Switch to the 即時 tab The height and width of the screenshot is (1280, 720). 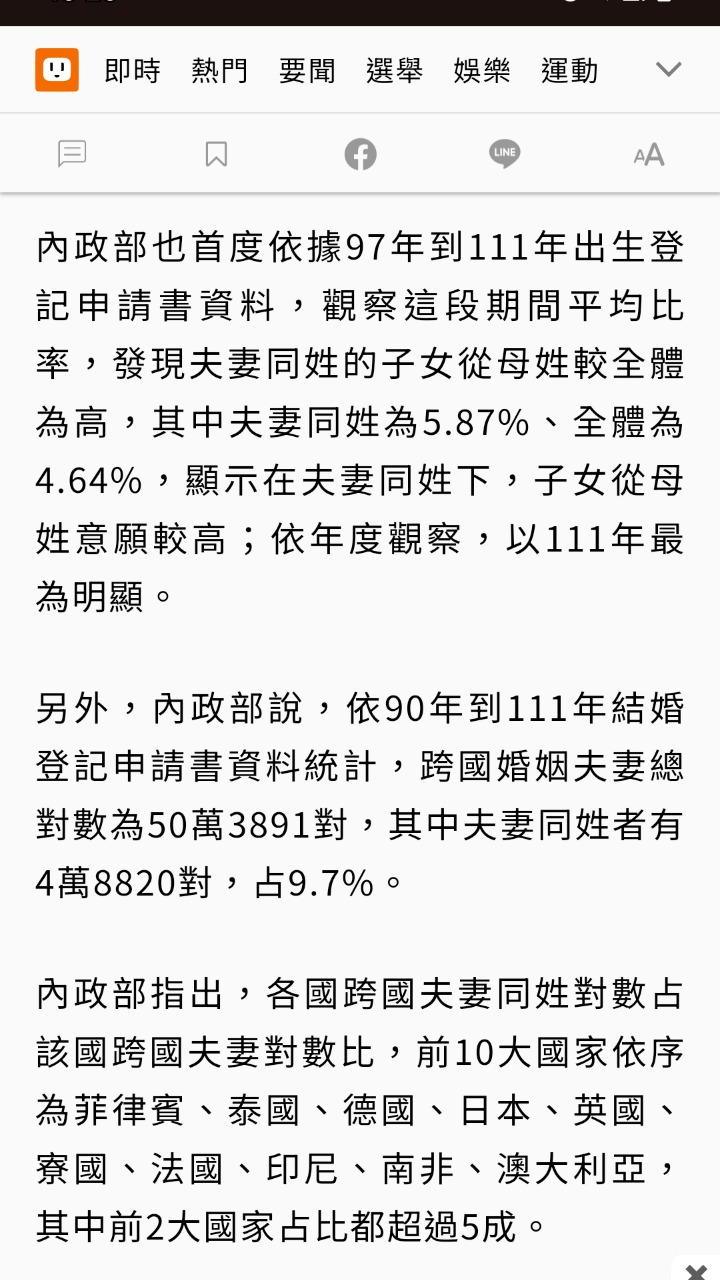pyautogui.click(x=132, y=71)
